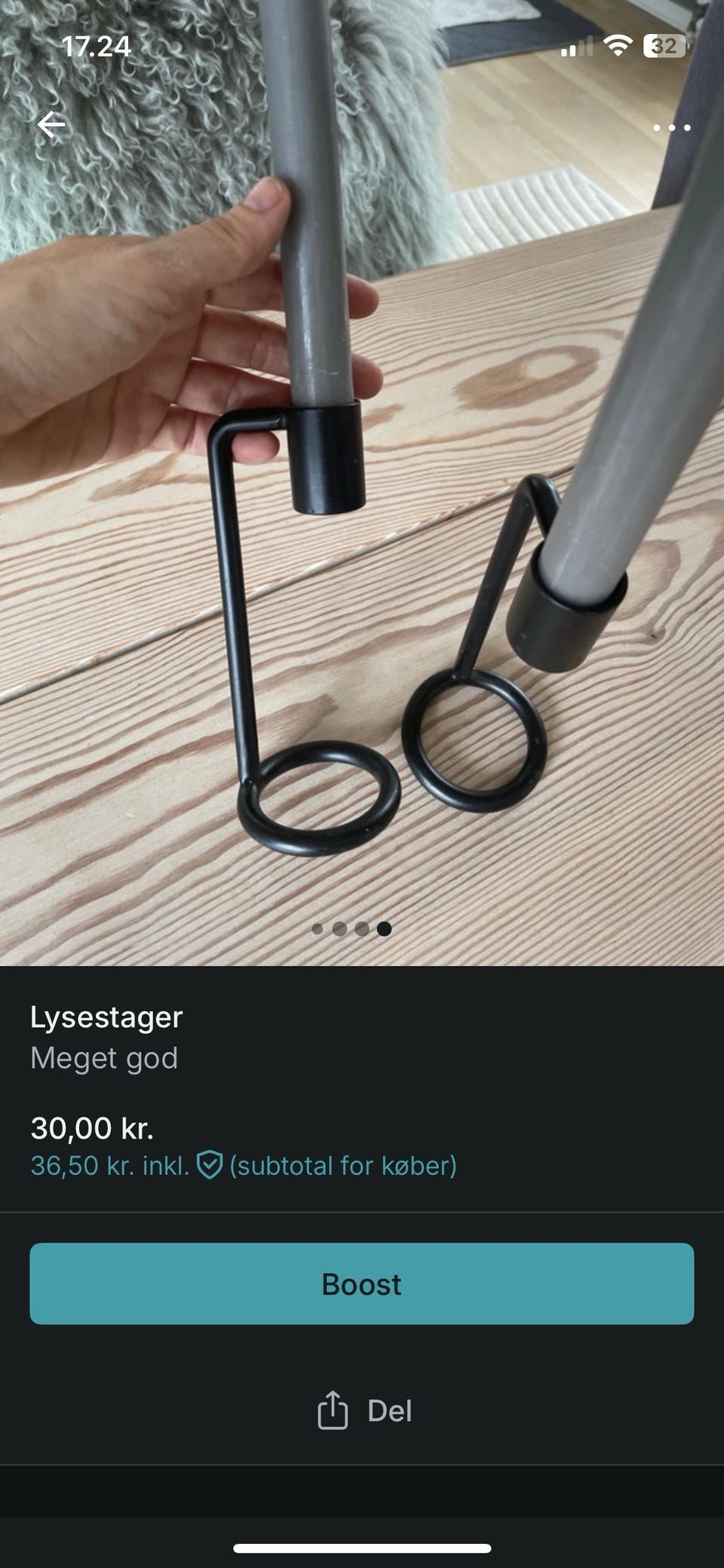
Task: Go back using the arrow icon
Action: click(51, 125)
